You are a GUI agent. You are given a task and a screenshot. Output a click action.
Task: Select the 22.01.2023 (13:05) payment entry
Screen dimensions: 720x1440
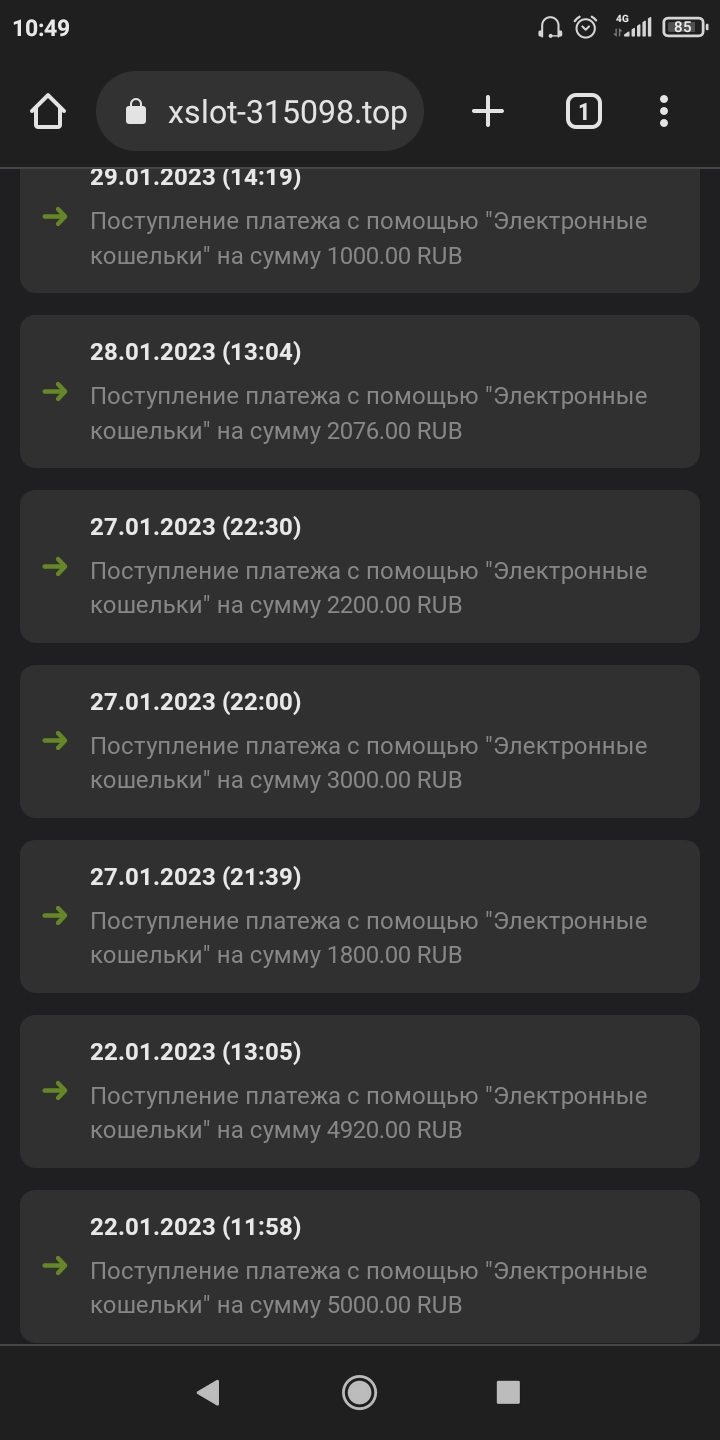(360, 1090)
